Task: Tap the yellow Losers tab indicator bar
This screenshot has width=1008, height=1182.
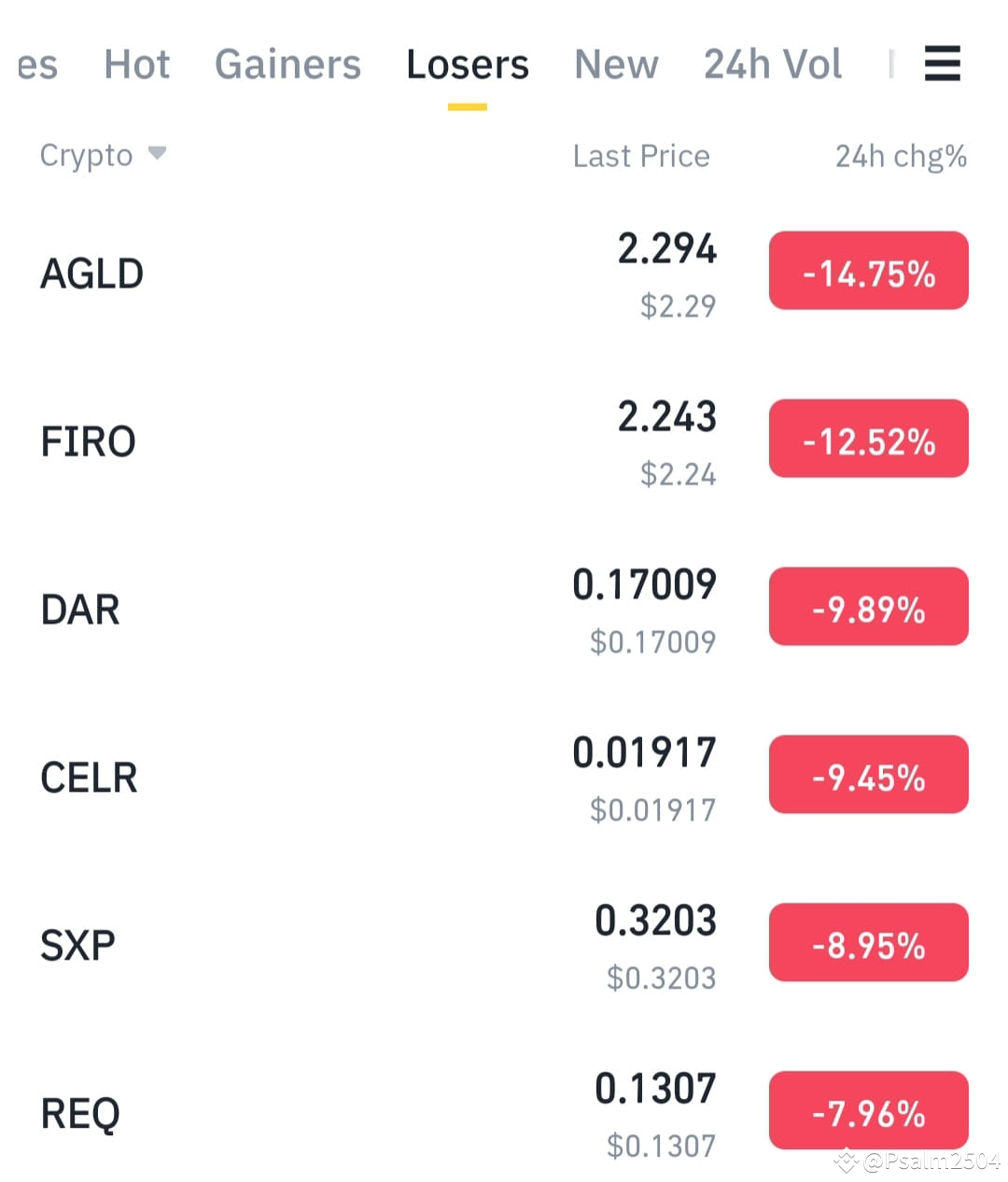Action: pyautogui.click(x=467, y=107)
